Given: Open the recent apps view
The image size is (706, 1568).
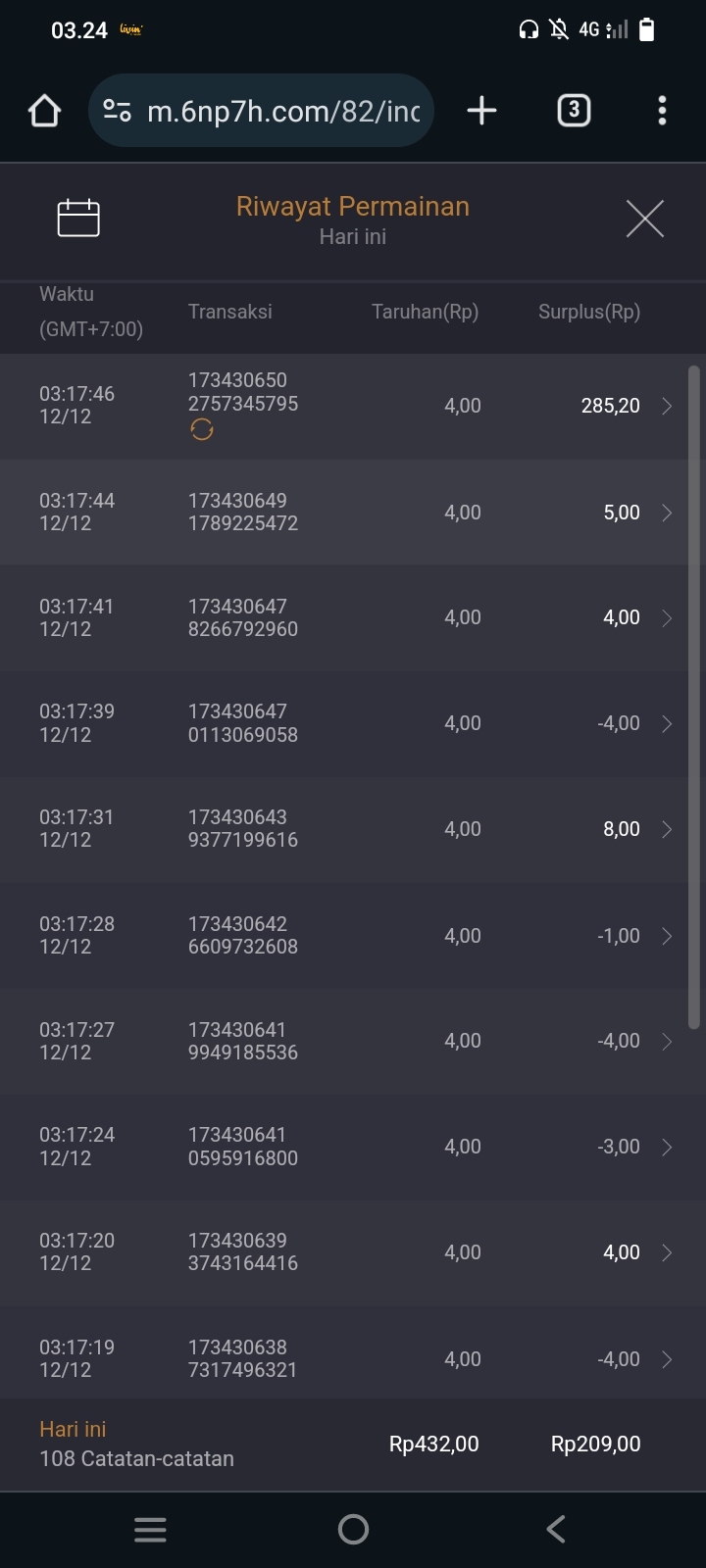Looking at the screenshot, I should [x=150, y=1529].
